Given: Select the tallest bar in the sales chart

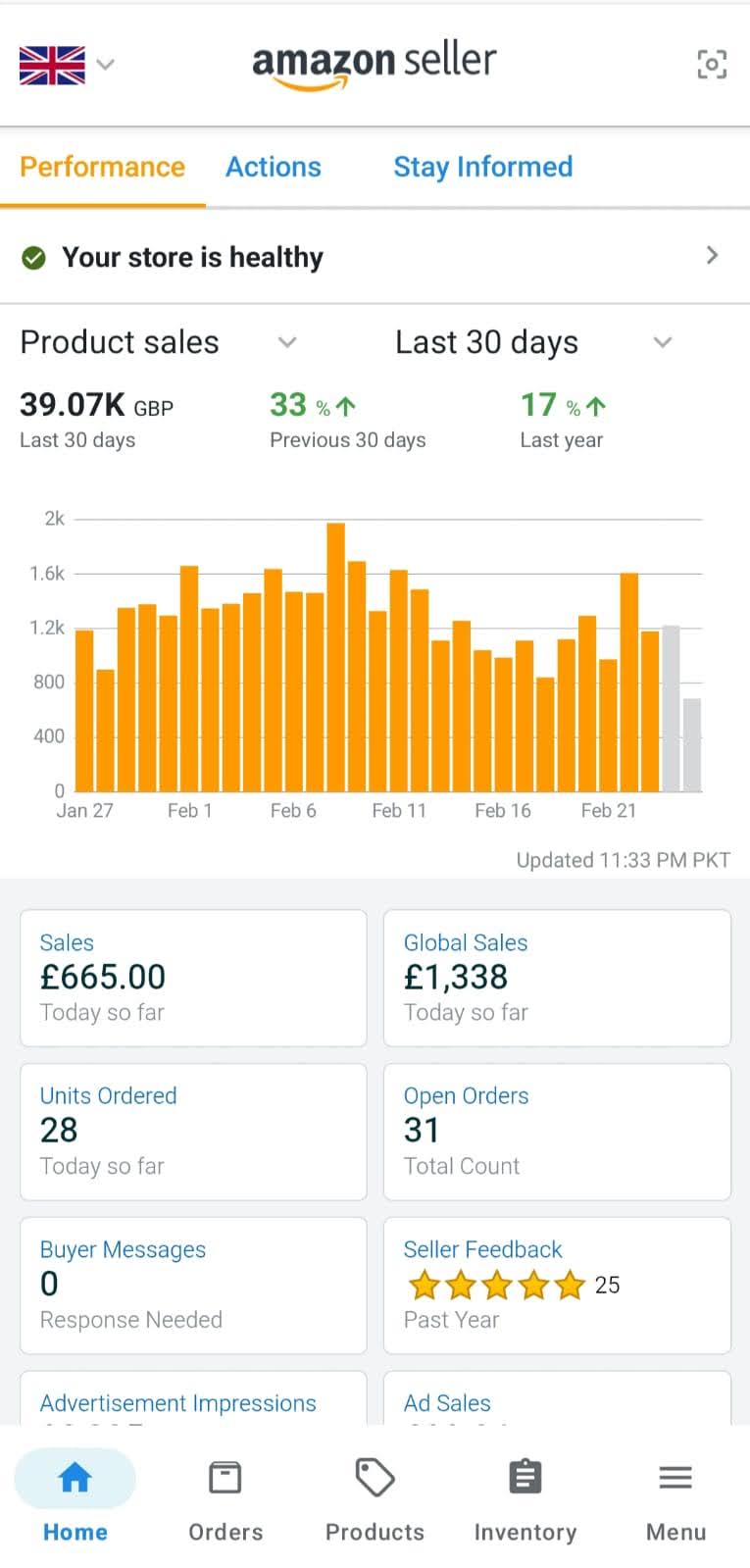Looking at the screenshot, I should tap(336, 657).
